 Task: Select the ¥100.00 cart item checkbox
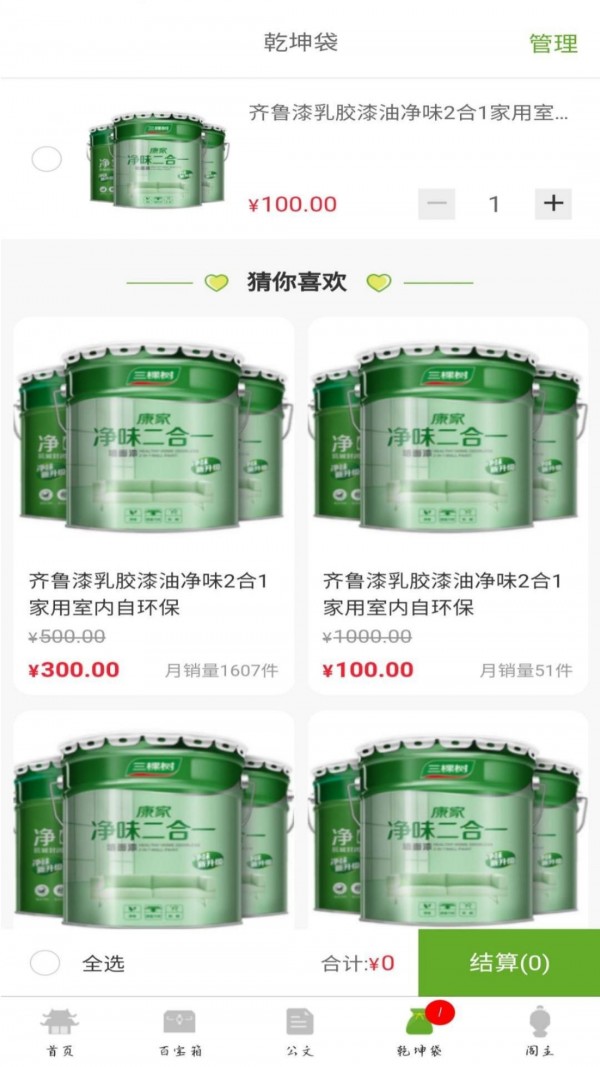point(47,159)
